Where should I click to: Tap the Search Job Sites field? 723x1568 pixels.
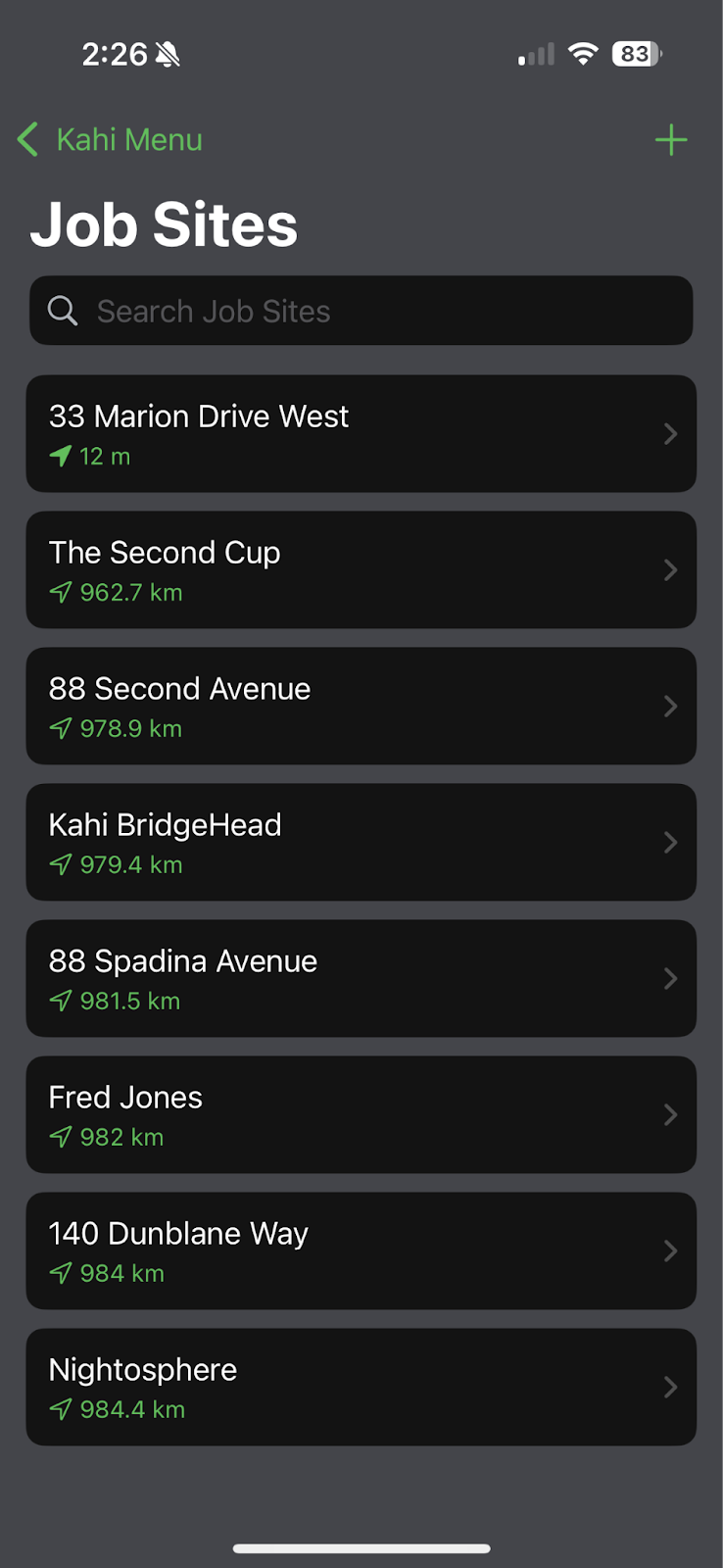tap(361, 311)
